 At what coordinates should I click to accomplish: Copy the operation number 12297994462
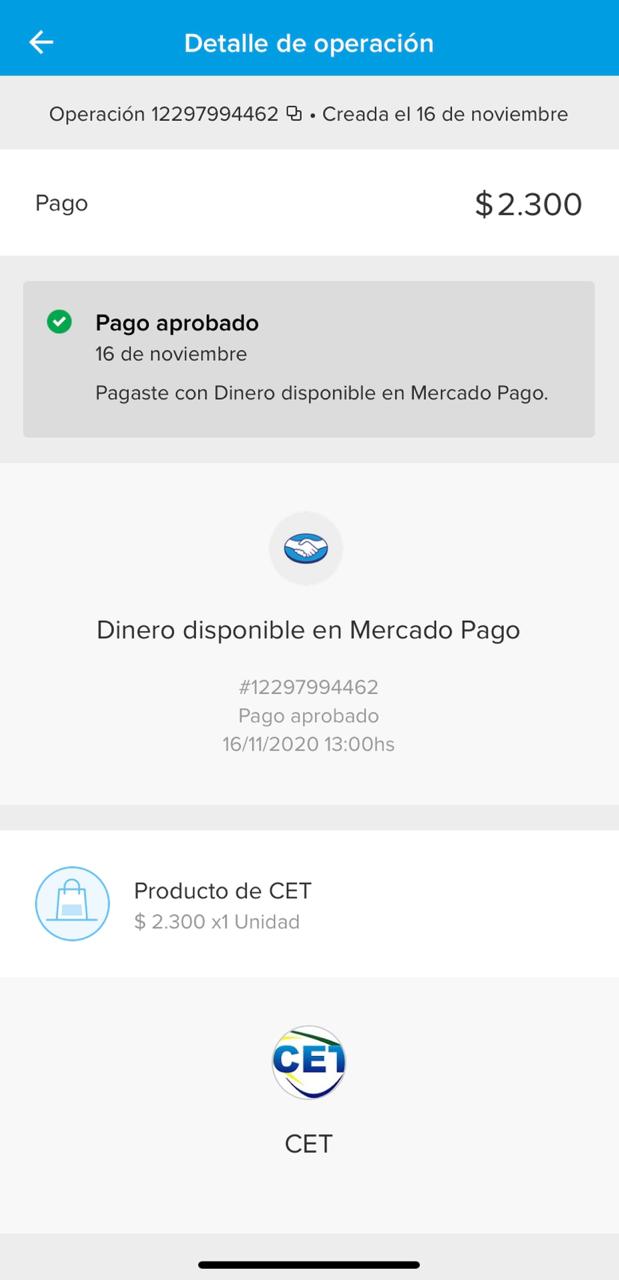pos(294,114)
